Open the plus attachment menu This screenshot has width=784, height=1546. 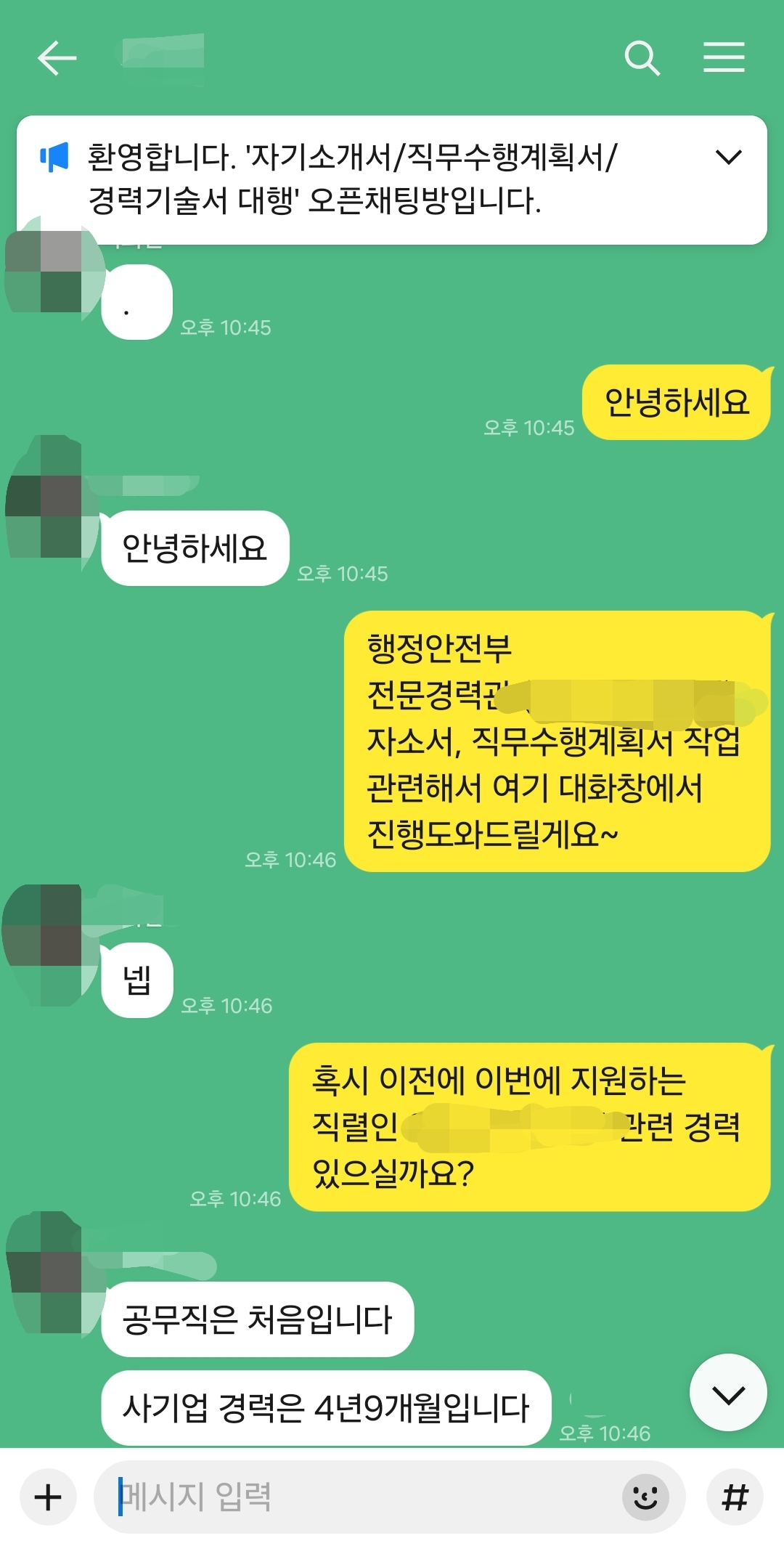pyautogui.click(x=48, y=1497)
